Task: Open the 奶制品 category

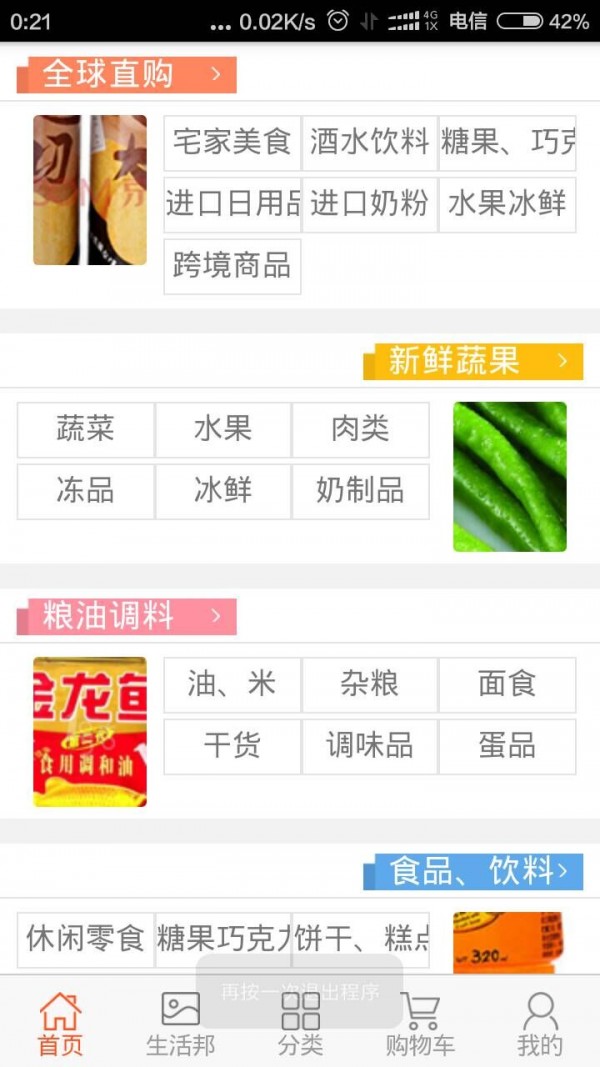Action: coord(360,491)
